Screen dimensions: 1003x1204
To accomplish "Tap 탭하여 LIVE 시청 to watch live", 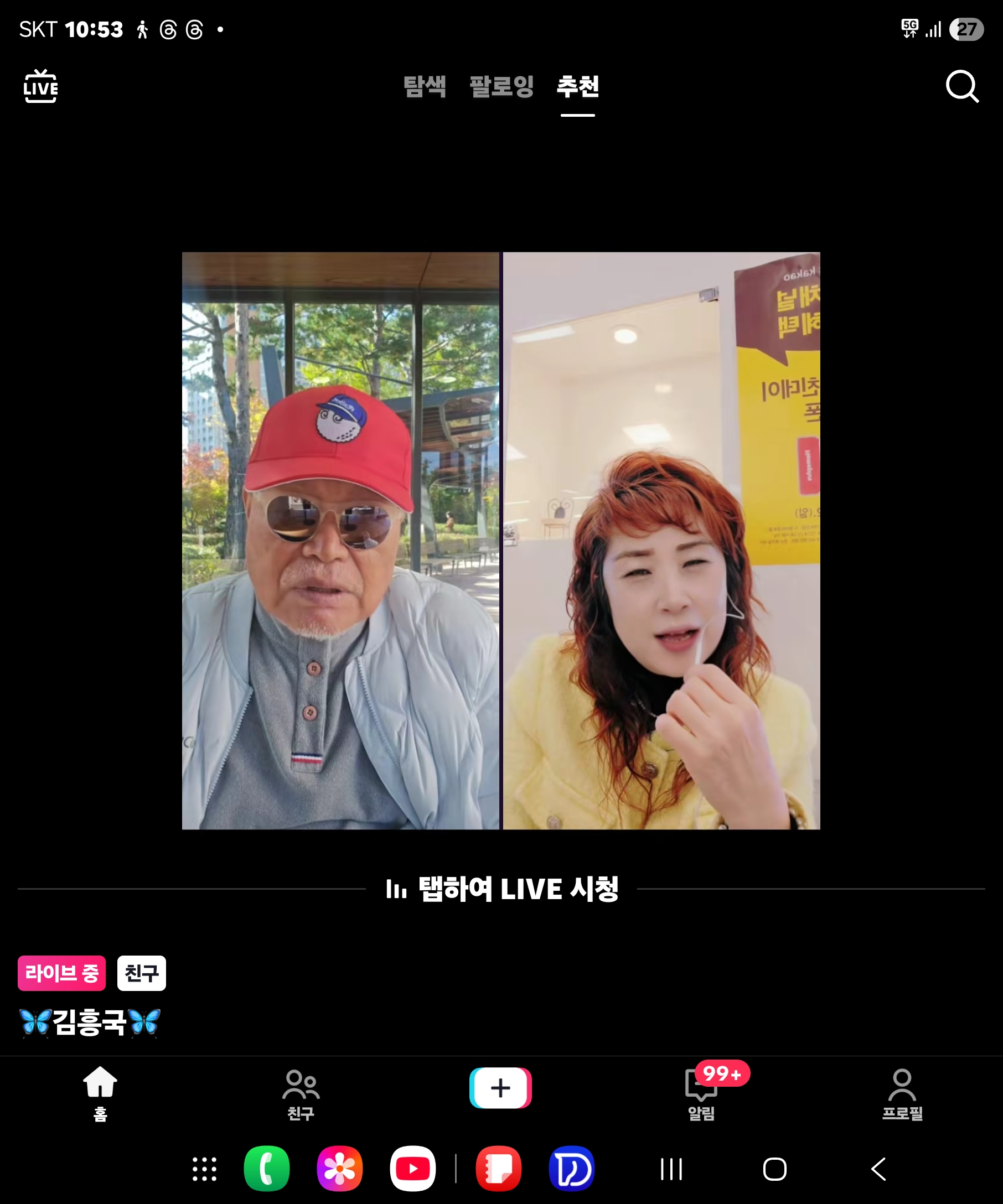I will [x=502, y=889].
